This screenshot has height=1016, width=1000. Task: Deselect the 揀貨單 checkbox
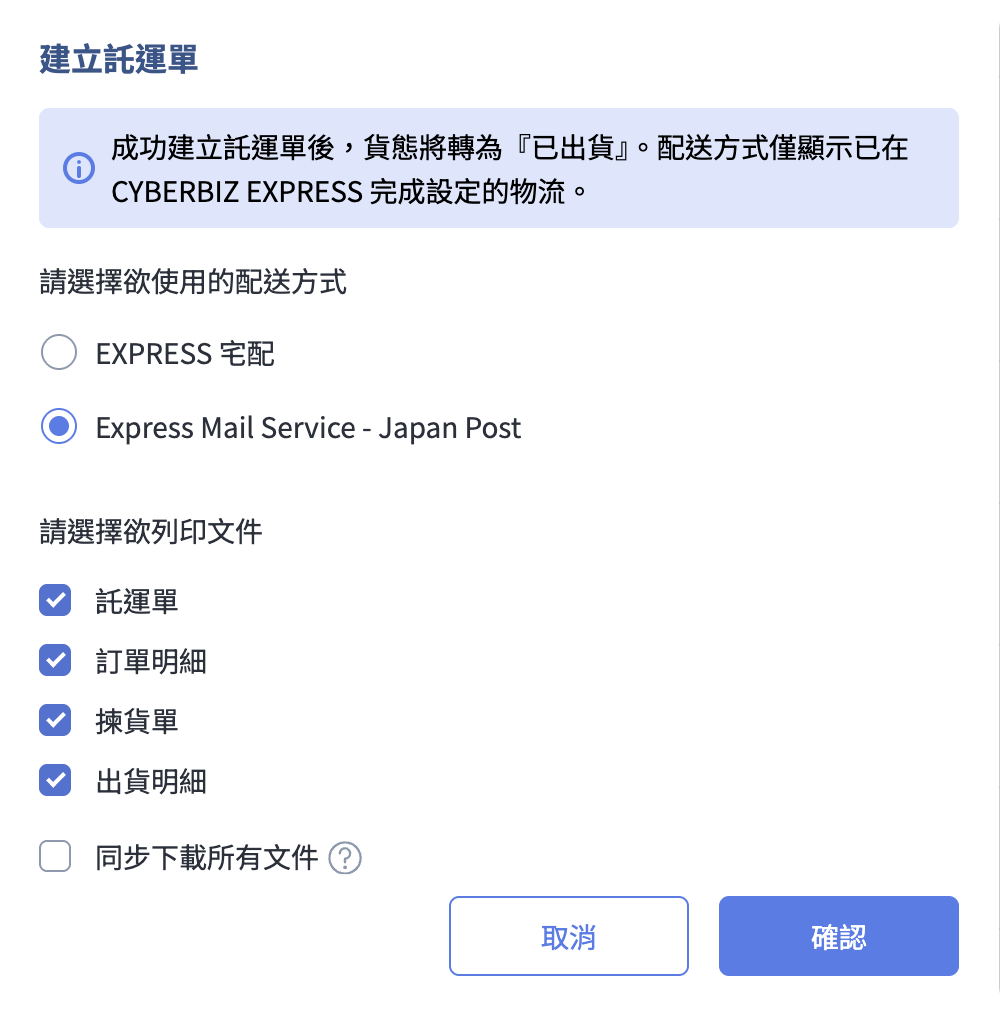[55, 721]
